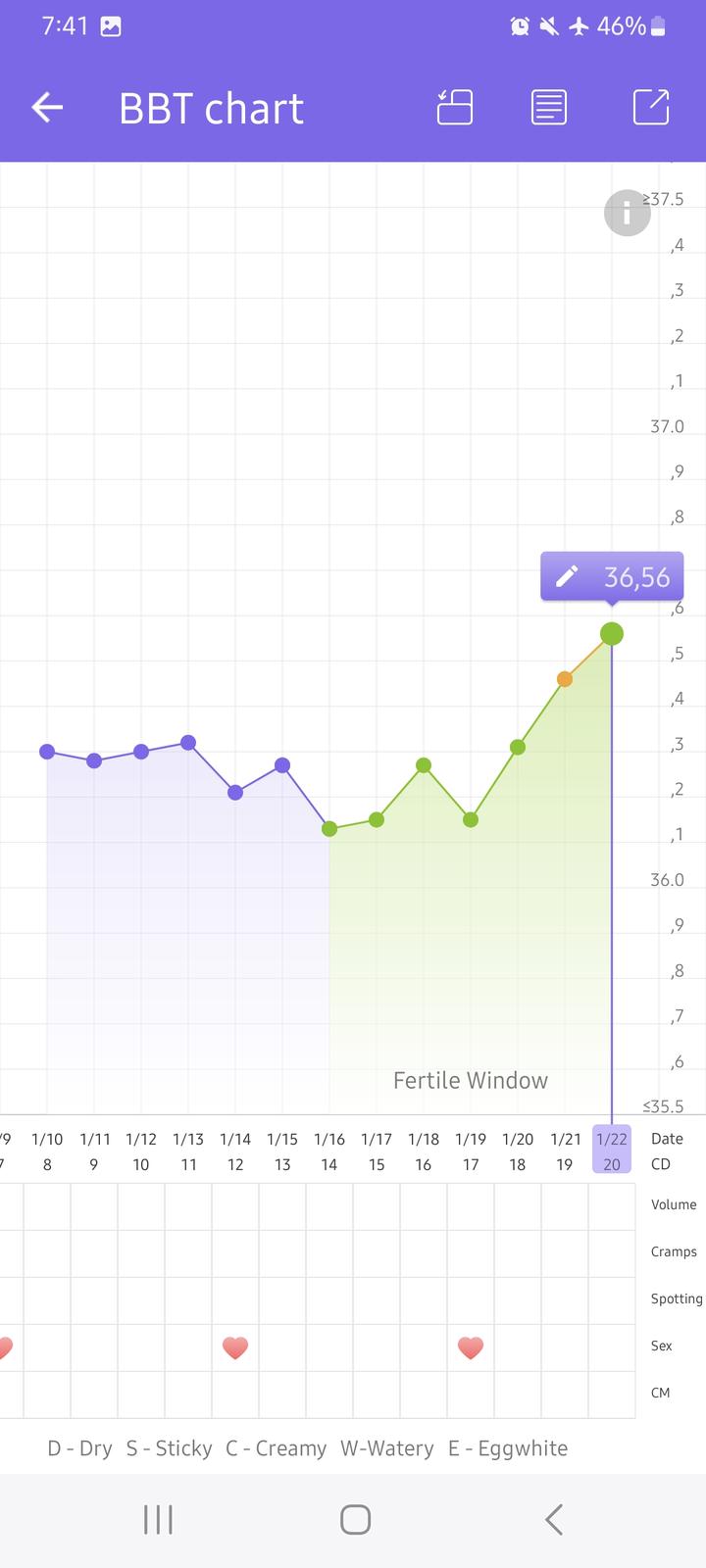Select the 1/21 orange data point
The image size is (706, 1568).
(565, 679)
